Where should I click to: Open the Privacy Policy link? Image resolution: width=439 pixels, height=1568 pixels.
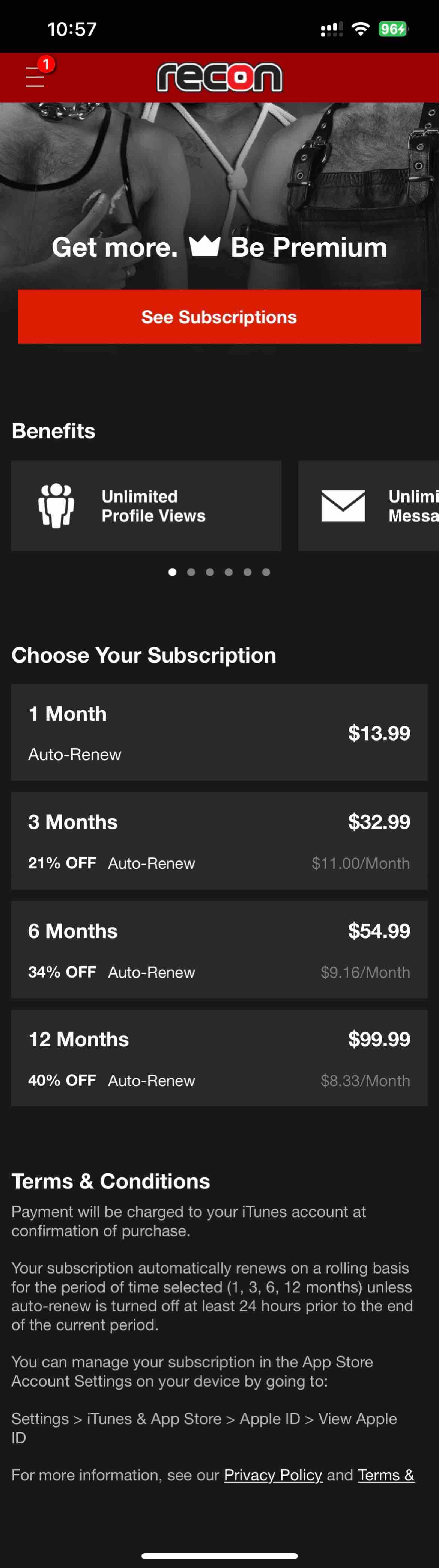[x=273, y=1475]
